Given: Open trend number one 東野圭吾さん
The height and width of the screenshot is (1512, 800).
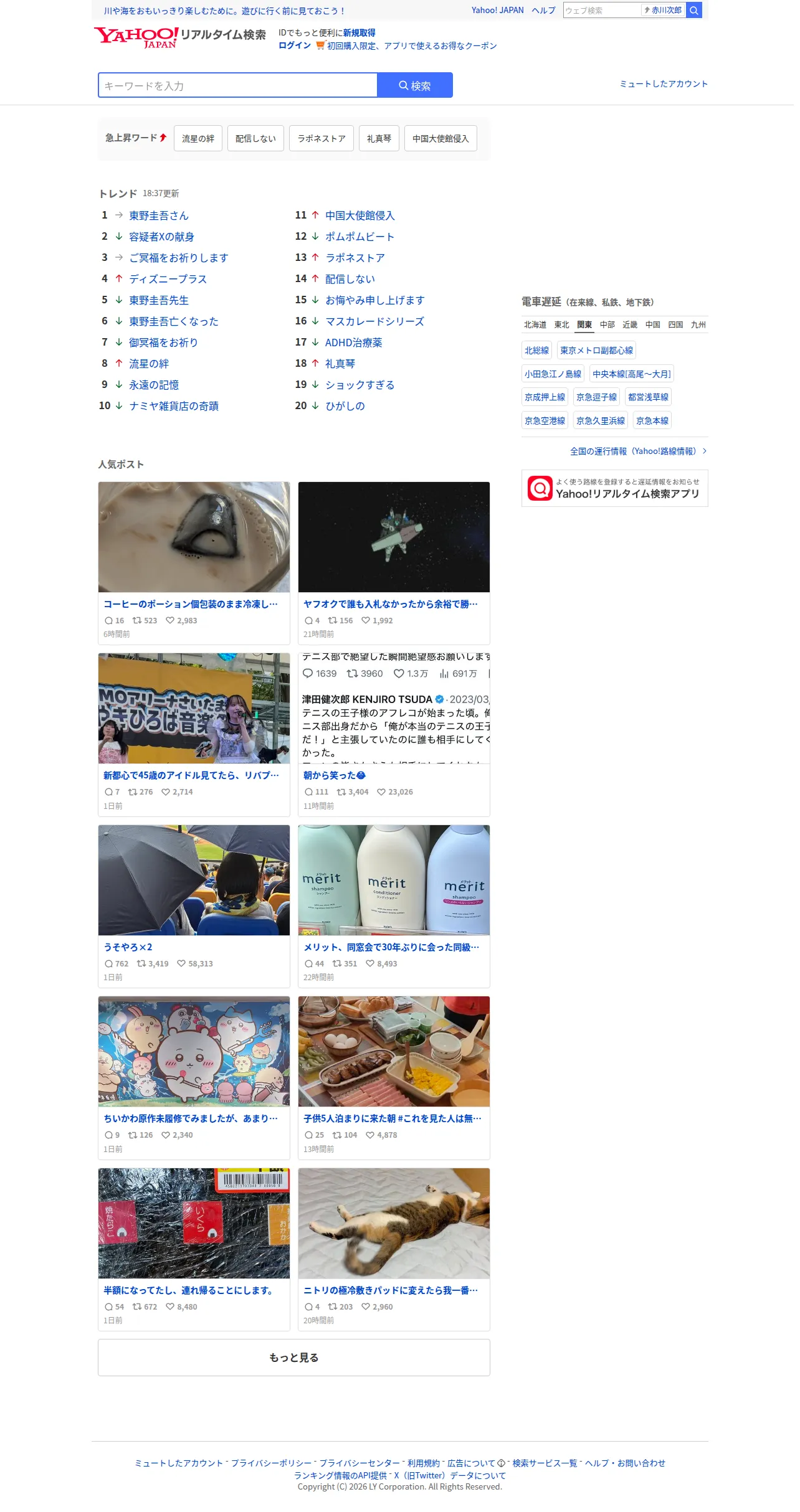Looking at the screenshot, I should click(x=158, y=215).
